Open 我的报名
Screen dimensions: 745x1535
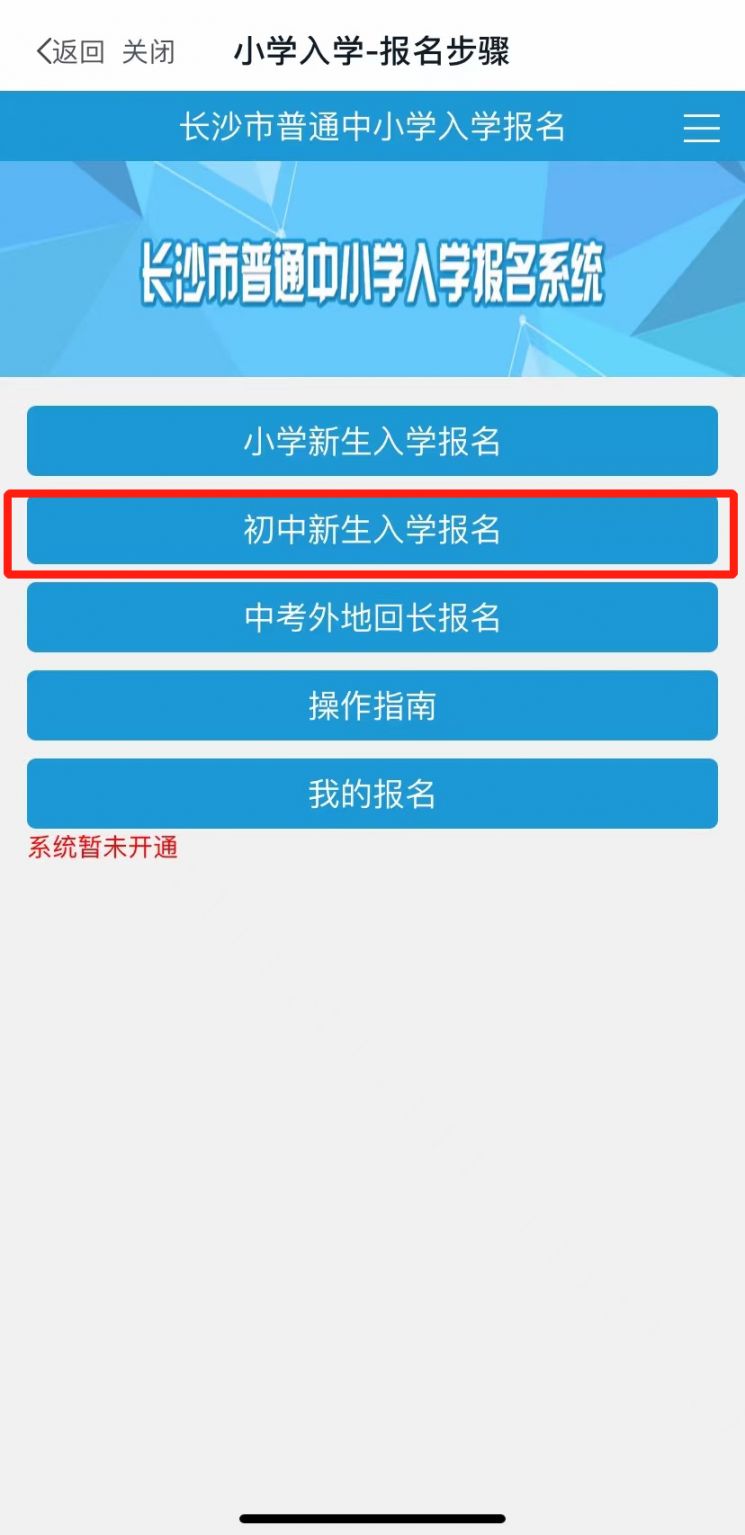(x=372, y=793)
